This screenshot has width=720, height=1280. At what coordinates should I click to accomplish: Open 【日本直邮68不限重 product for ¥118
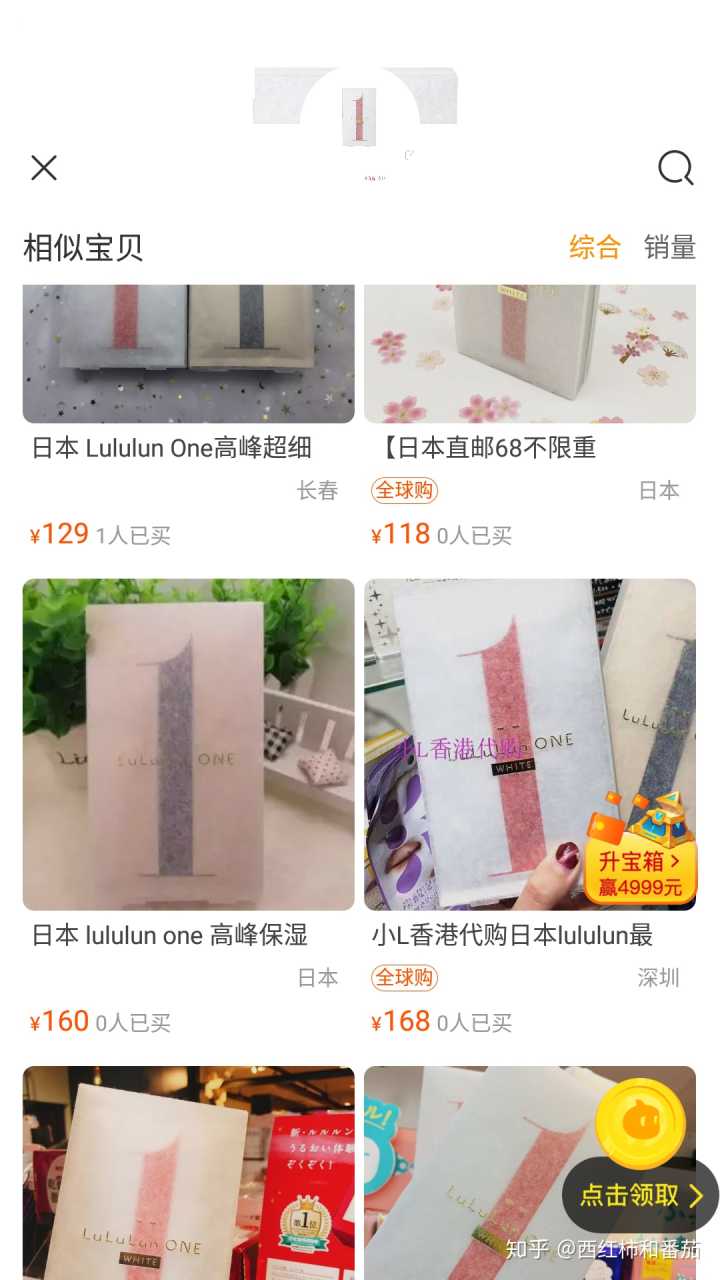tap(484, 447)
